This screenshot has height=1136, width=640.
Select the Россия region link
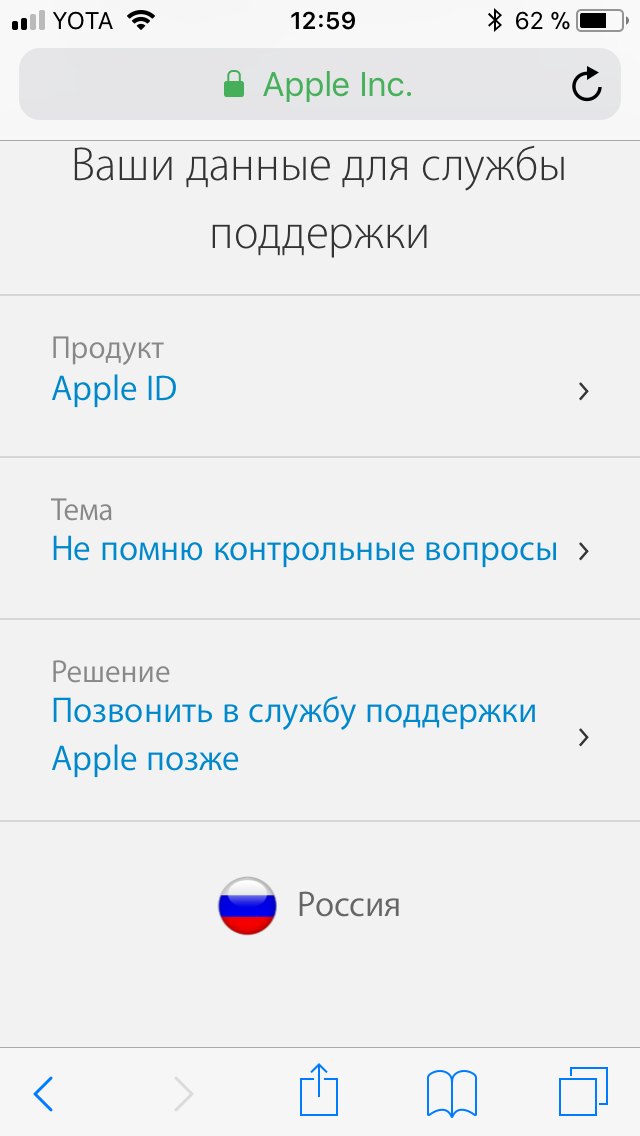pos(310,906)
